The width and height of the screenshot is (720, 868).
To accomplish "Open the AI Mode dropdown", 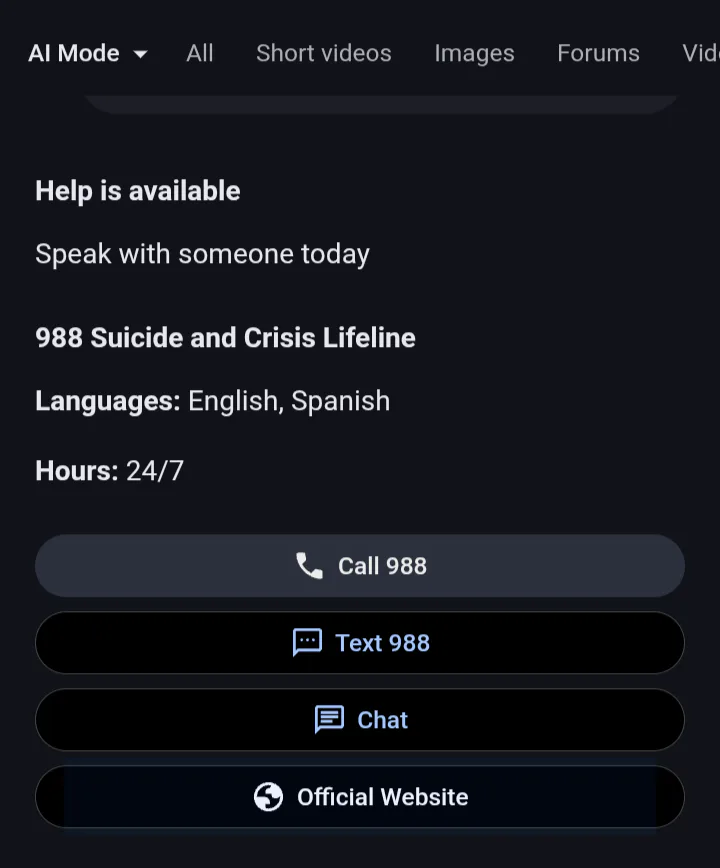I will pos(88,53).
